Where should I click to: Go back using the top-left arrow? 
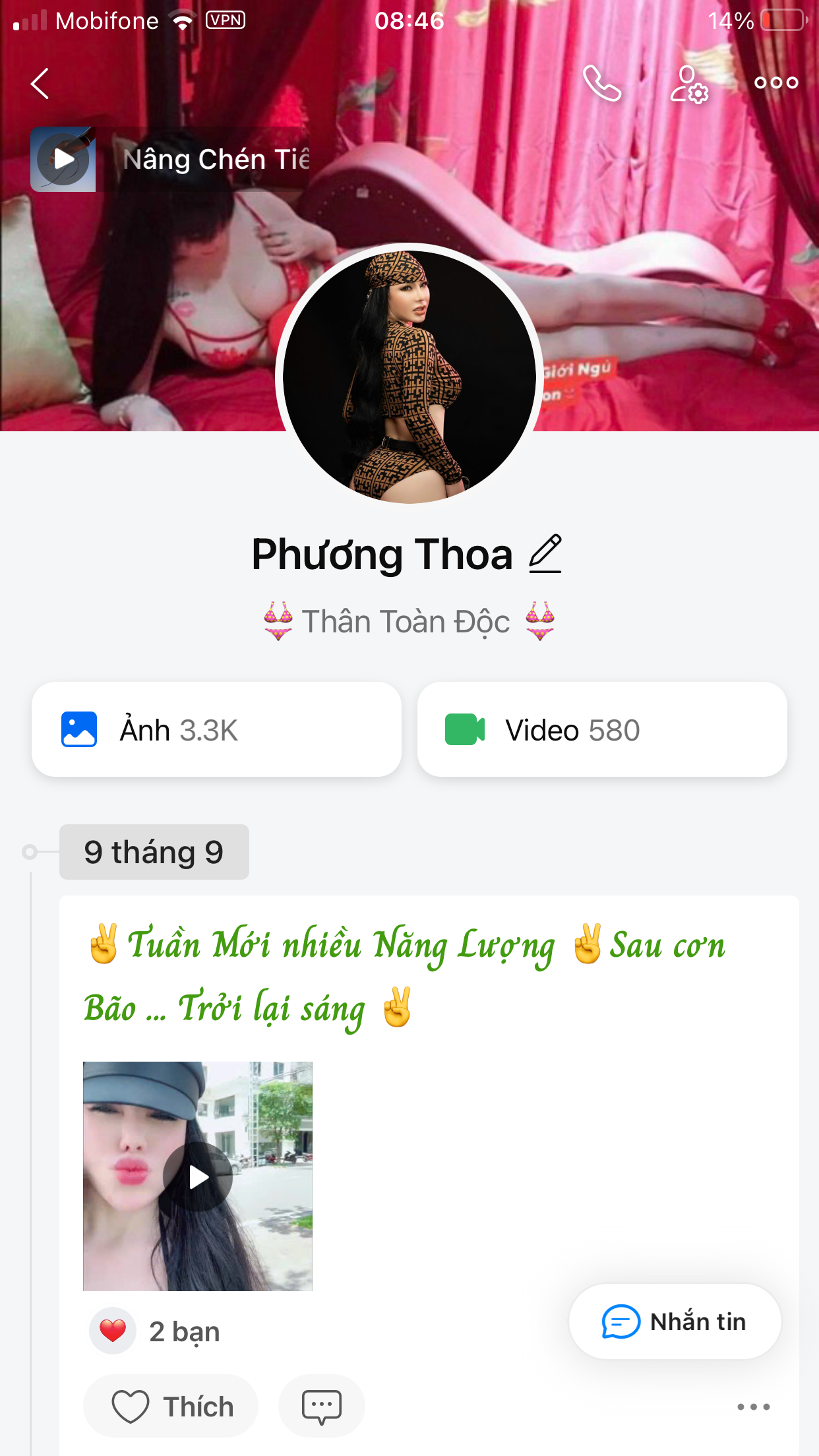40,84
